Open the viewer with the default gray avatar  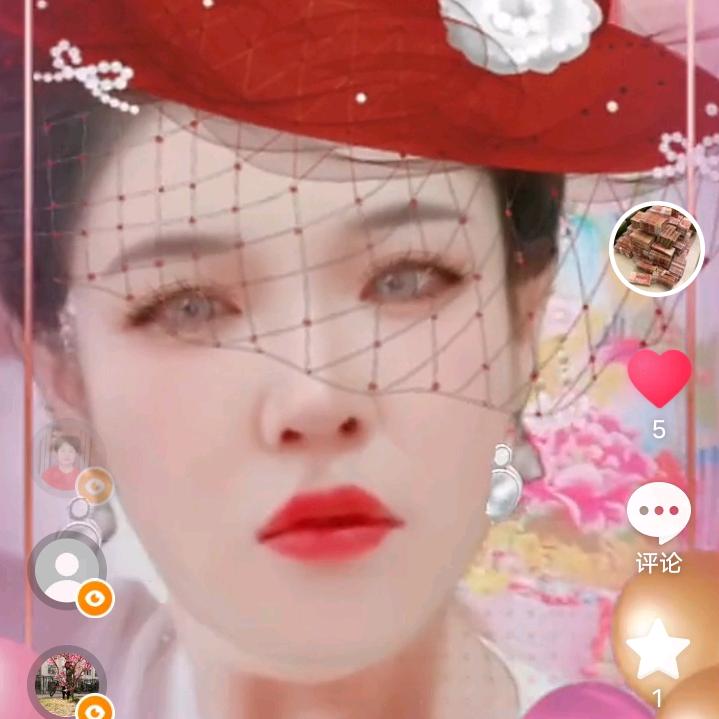(x=66, y=569)
